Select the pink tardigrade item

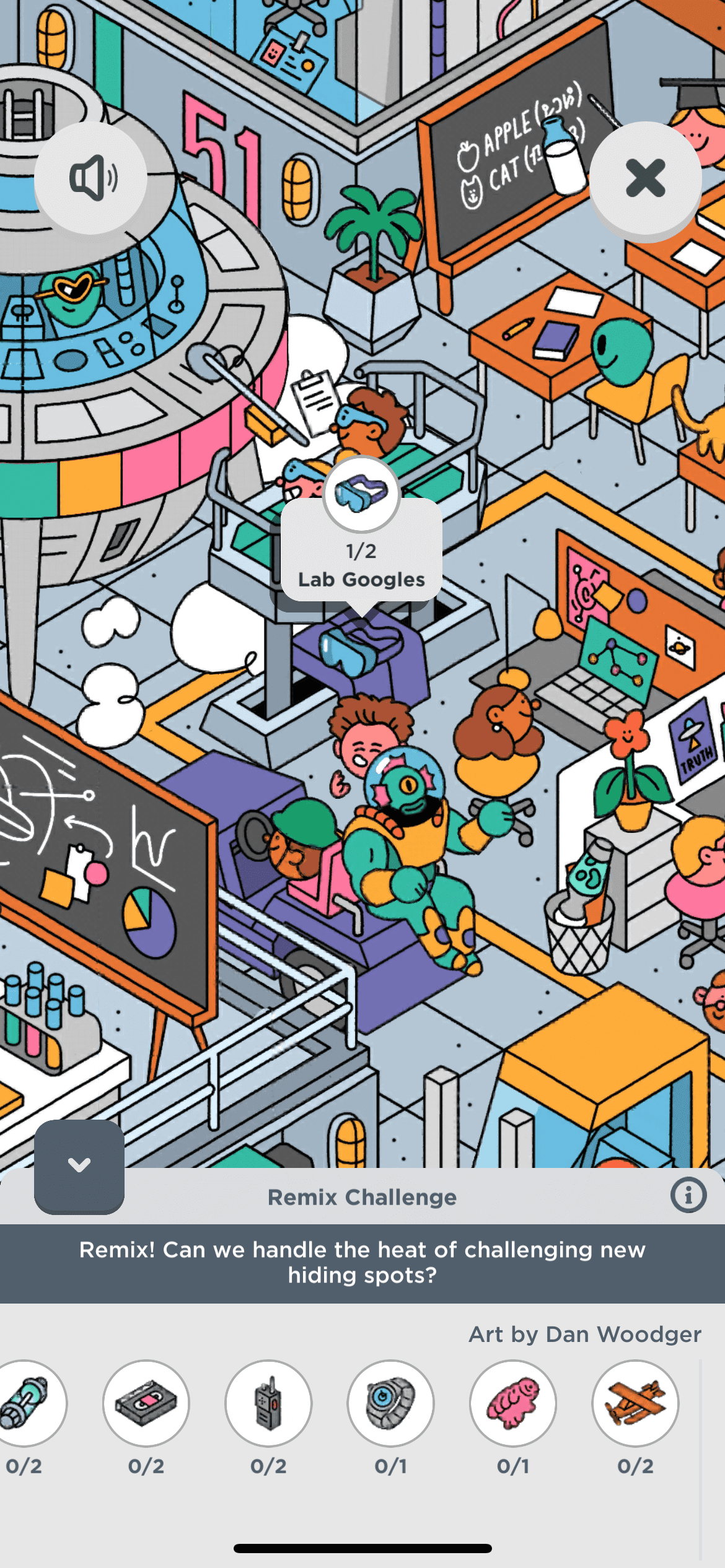point(512,1403)
